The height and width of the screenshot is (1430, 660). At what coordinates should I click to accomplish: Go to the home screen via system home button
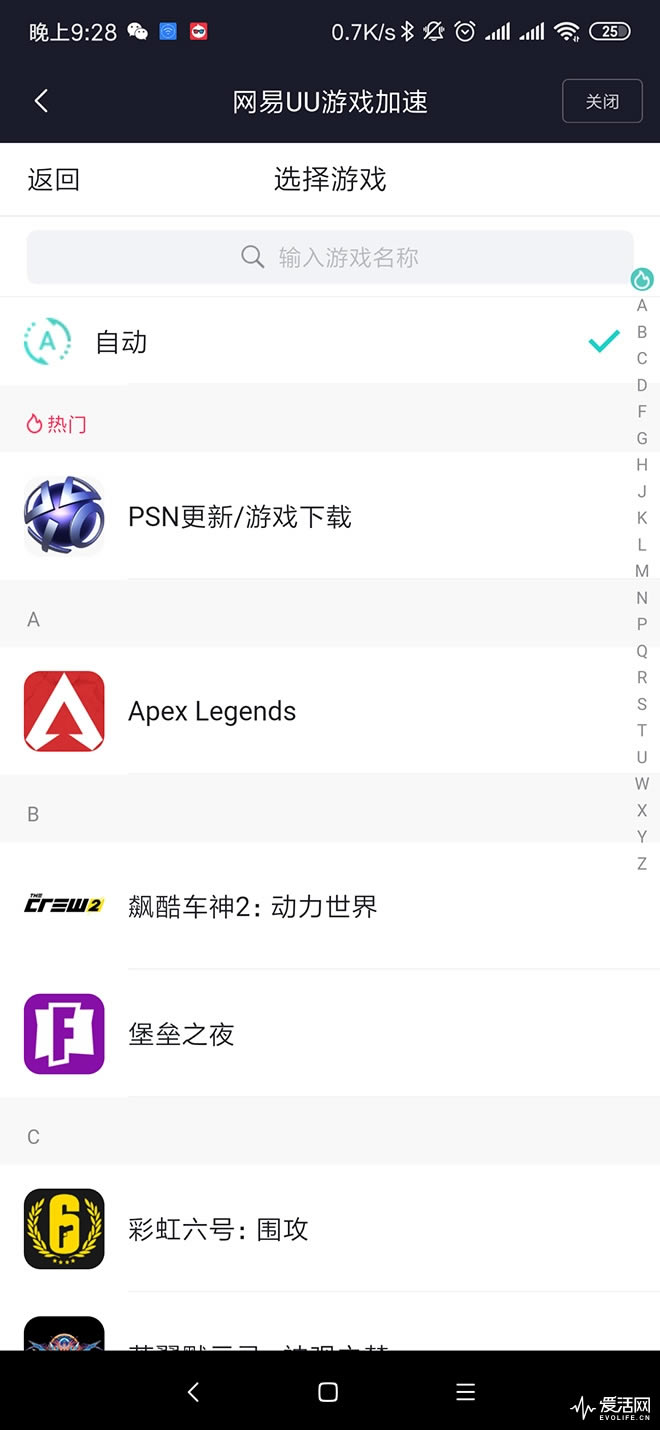[328, 1391]
